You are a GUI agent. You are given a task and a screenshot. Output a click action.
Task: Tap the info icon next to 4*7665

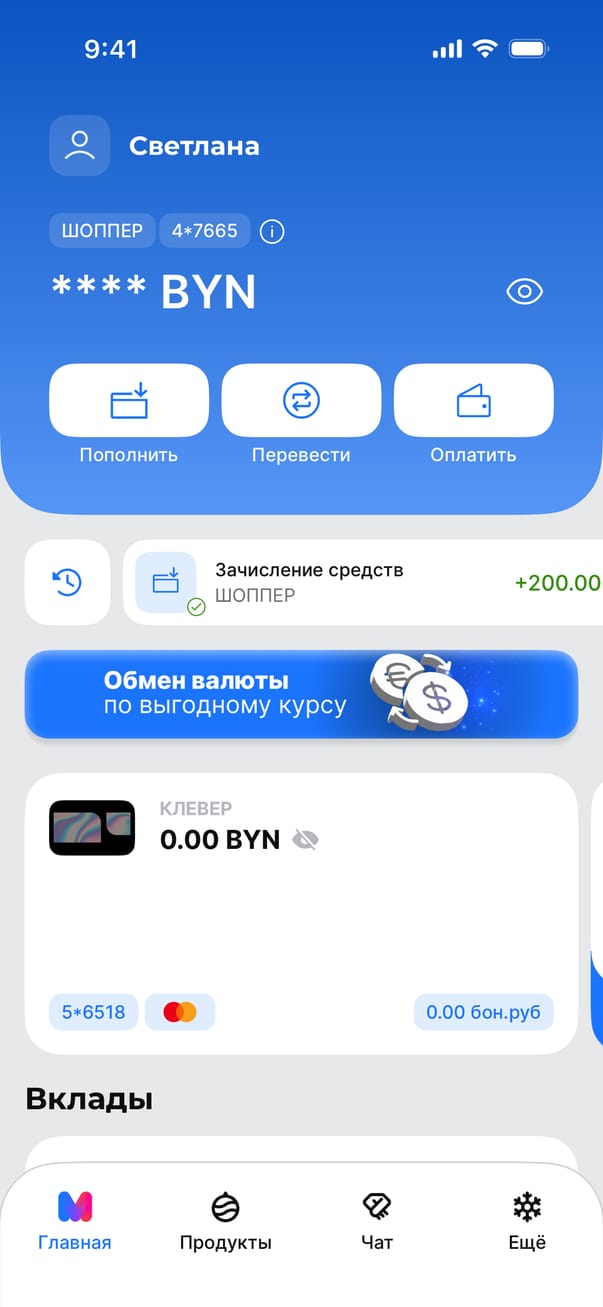click(x=272, y=232)
